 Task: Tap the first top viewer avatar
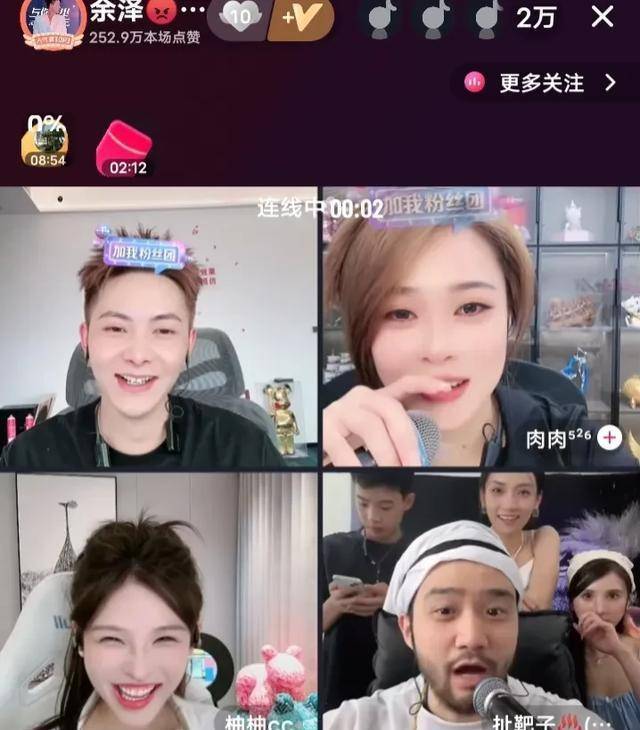(x=381, y=17)
